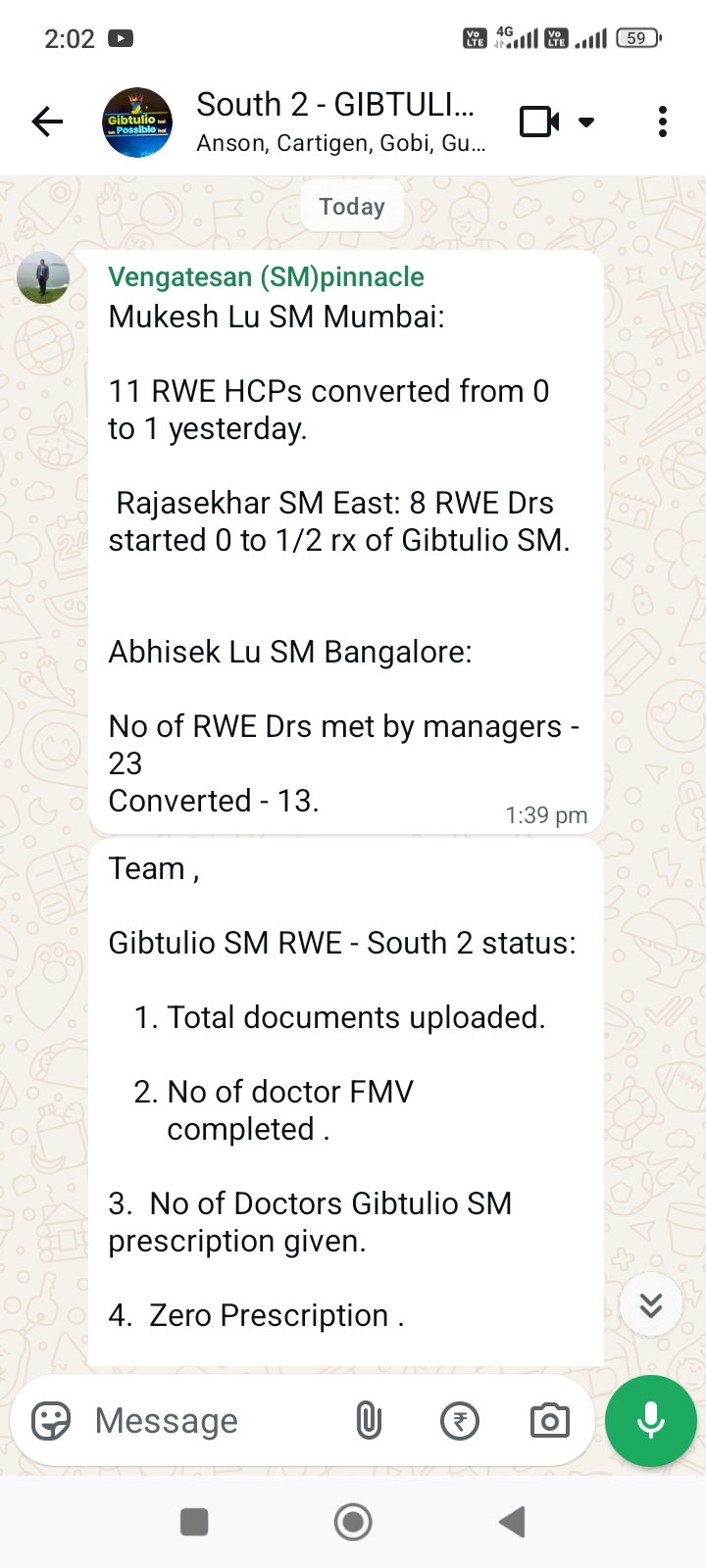The width and height of the screenshot is (706, 1568).
Task: Start a group video call
Action: 538,122
